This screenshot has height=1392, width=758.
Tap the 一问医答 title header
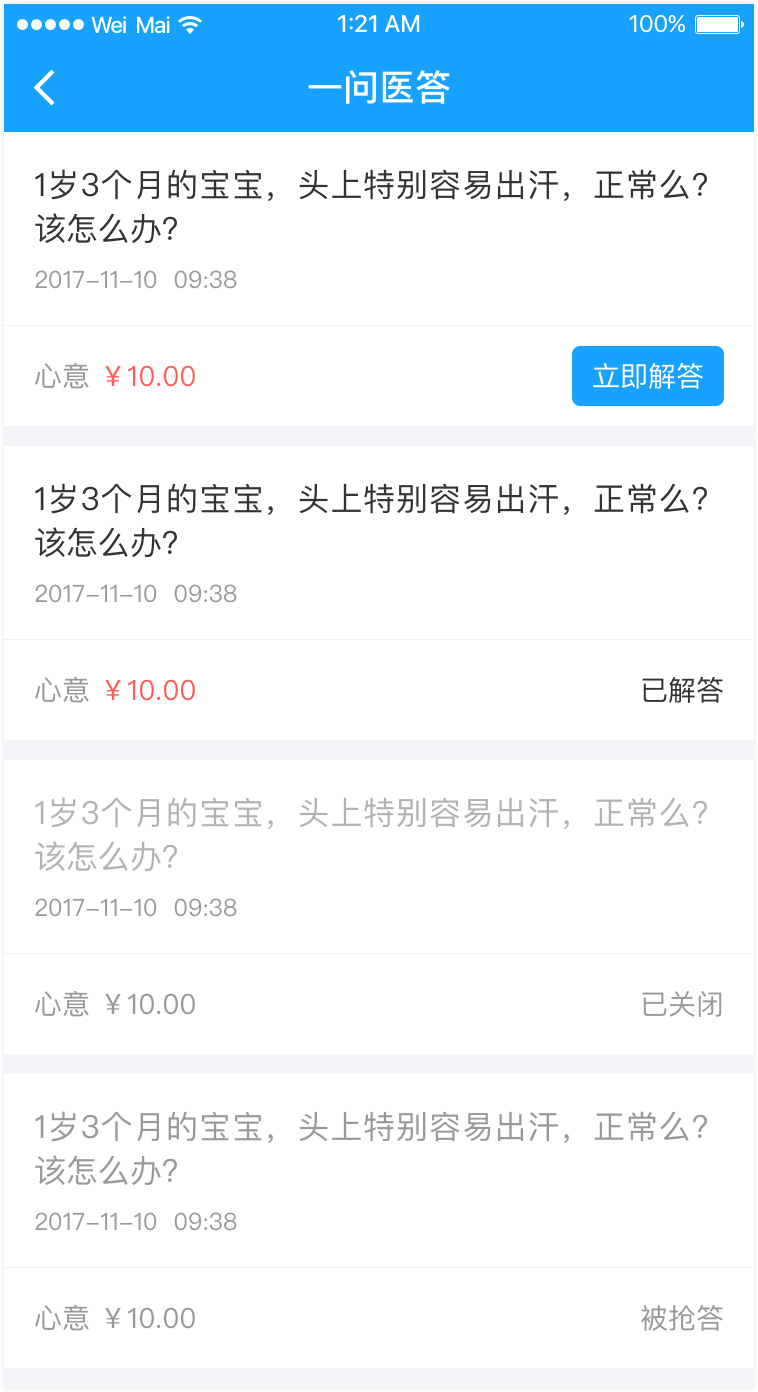point(380,87)
